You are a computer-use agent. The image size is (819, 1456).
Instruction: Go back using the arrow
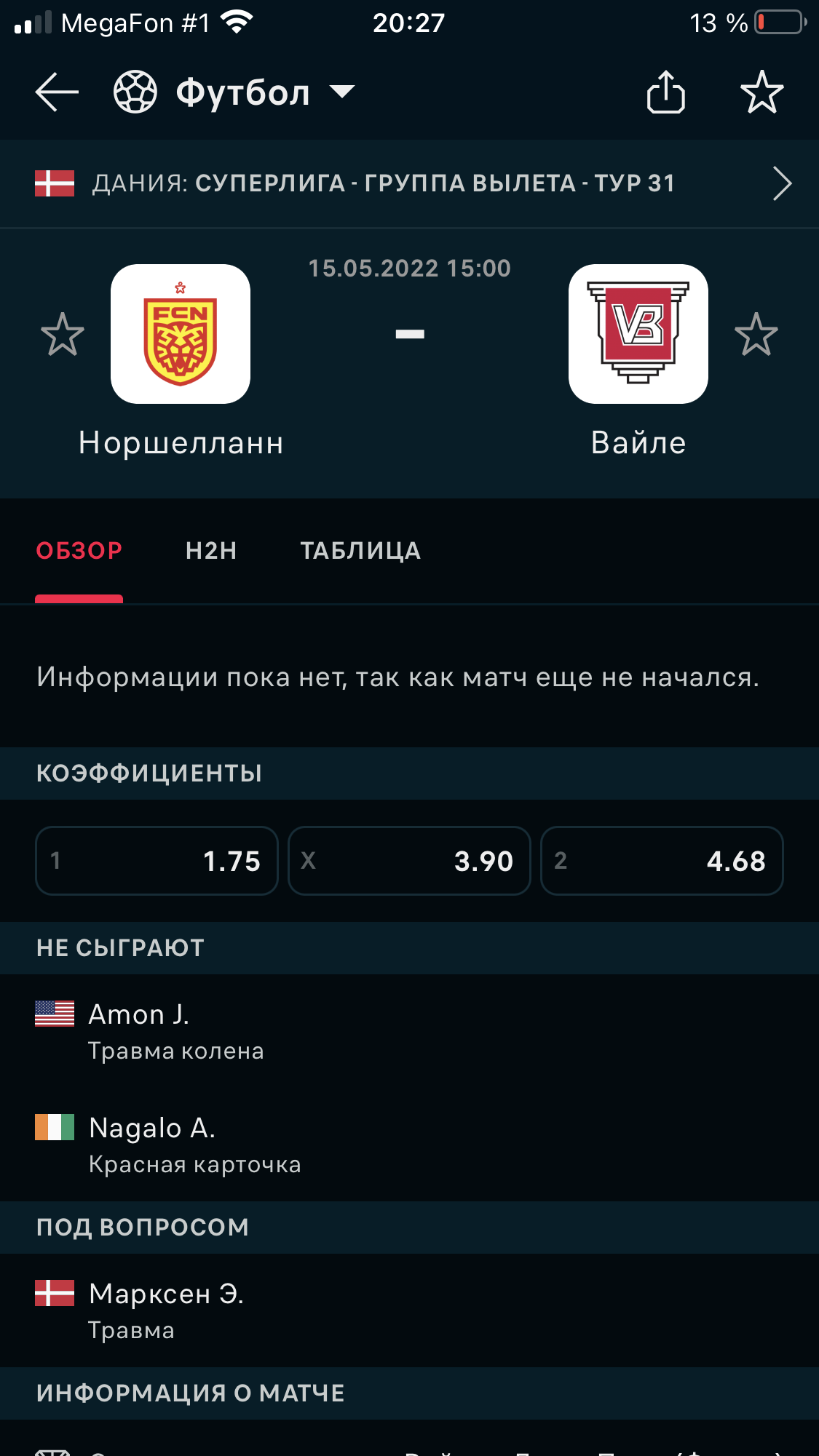[57, 92]
